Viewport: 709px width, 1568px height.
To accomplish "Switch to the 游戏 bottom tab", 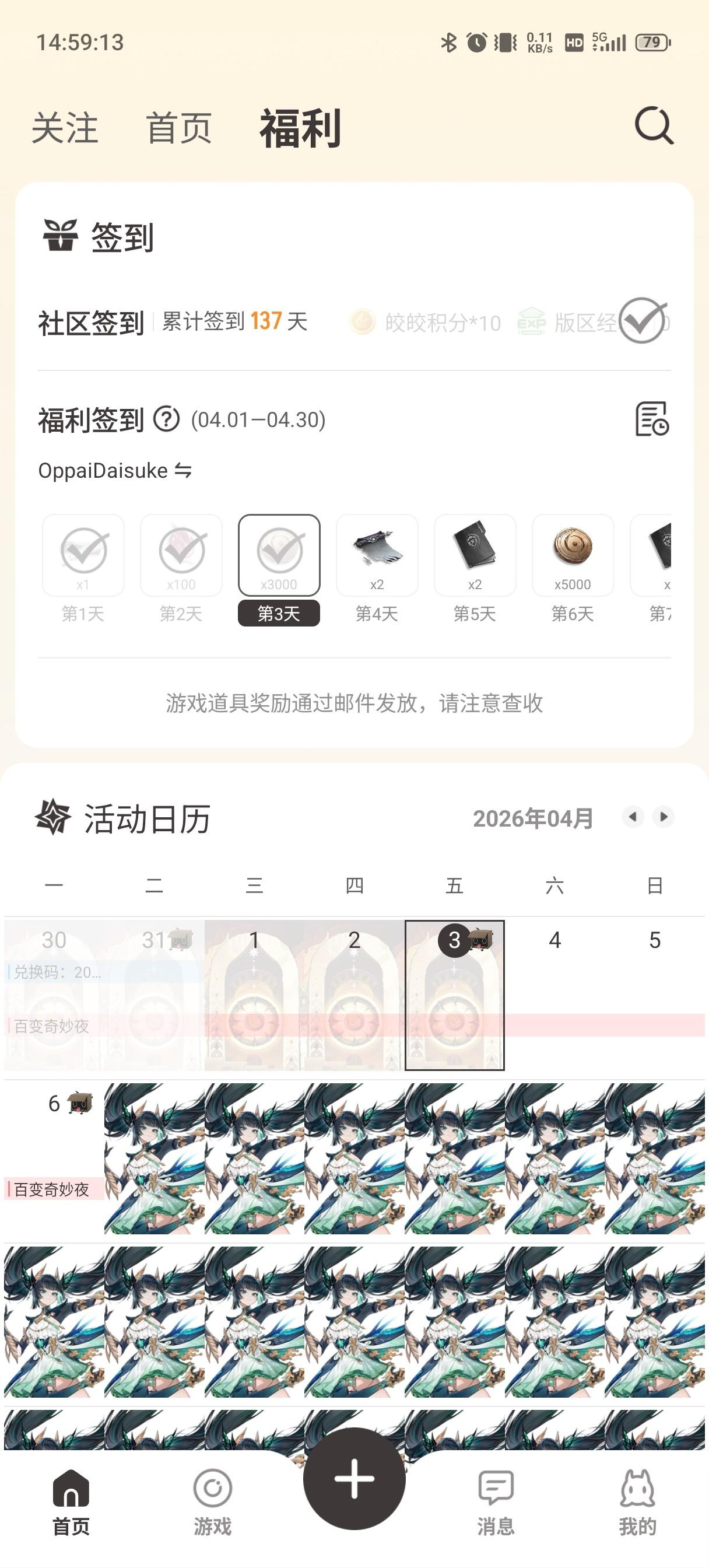I will coord(212,1501).
